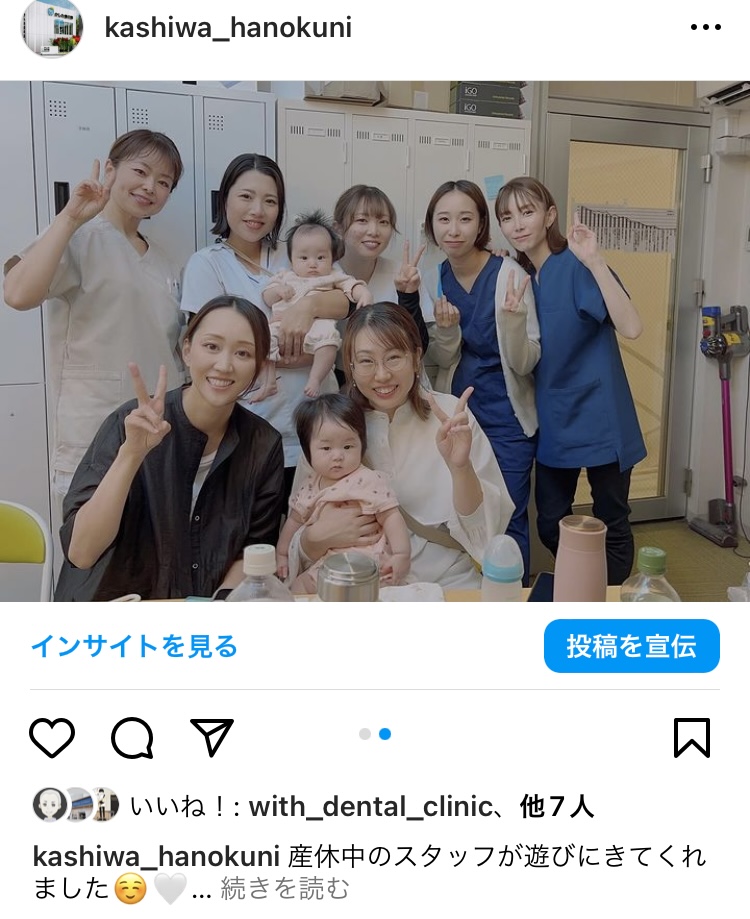750x919 pixels.
Task: Open comments with the speech bubble icon
Action: [x=132, y=738]
